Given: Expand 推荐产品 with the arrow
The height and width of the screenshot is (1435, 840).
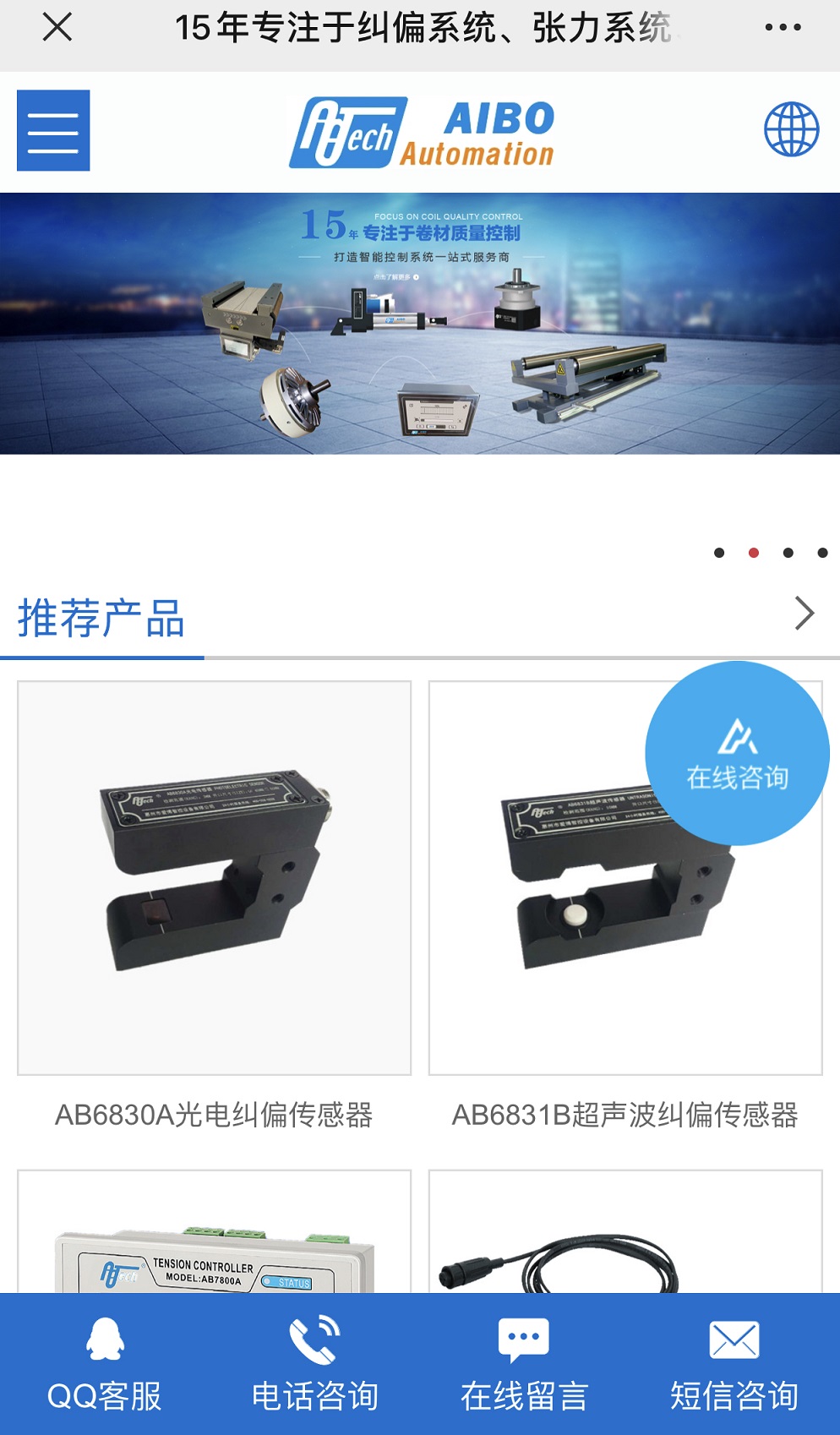Looking at the screenshot, I should (804, 614).
